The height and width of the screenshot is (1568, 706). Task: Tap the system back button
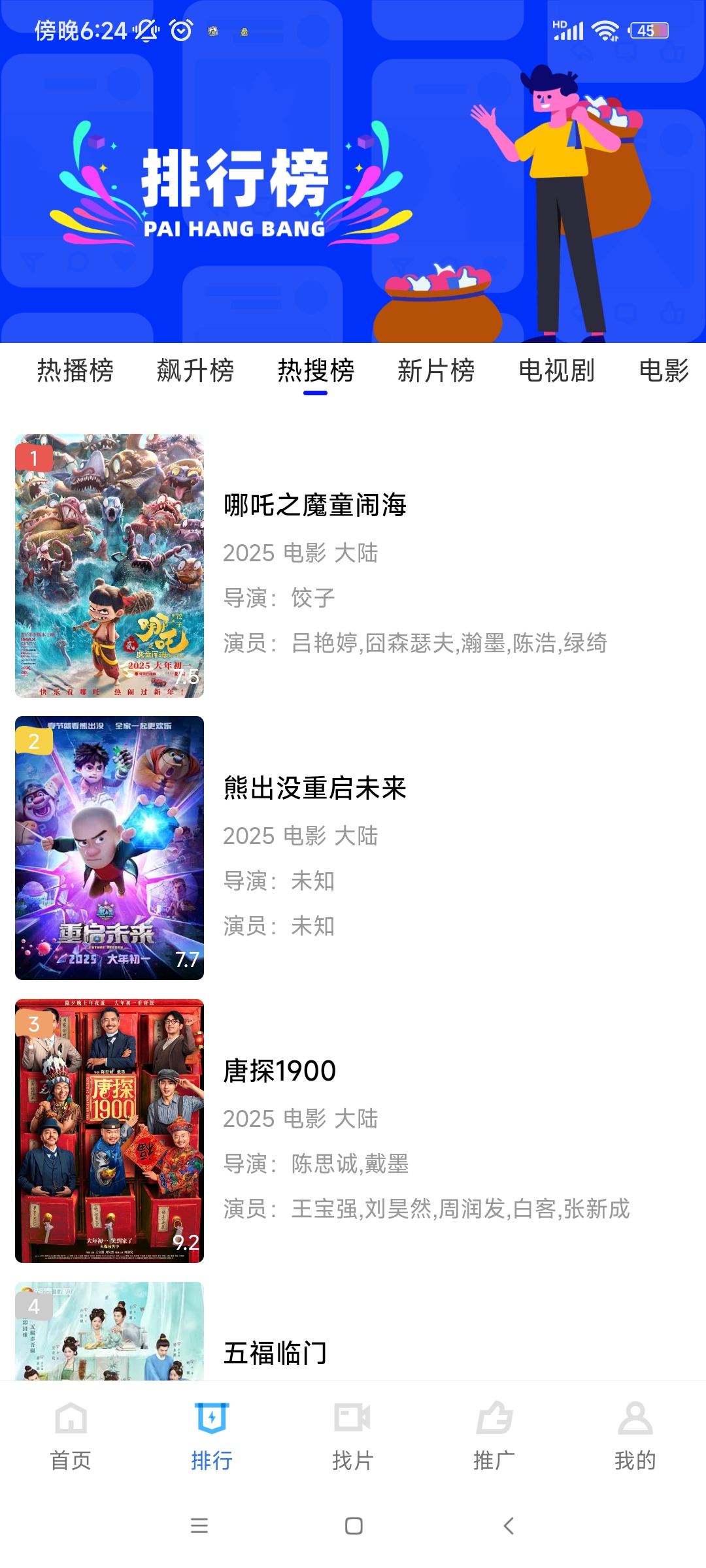tap(509, 1526)
